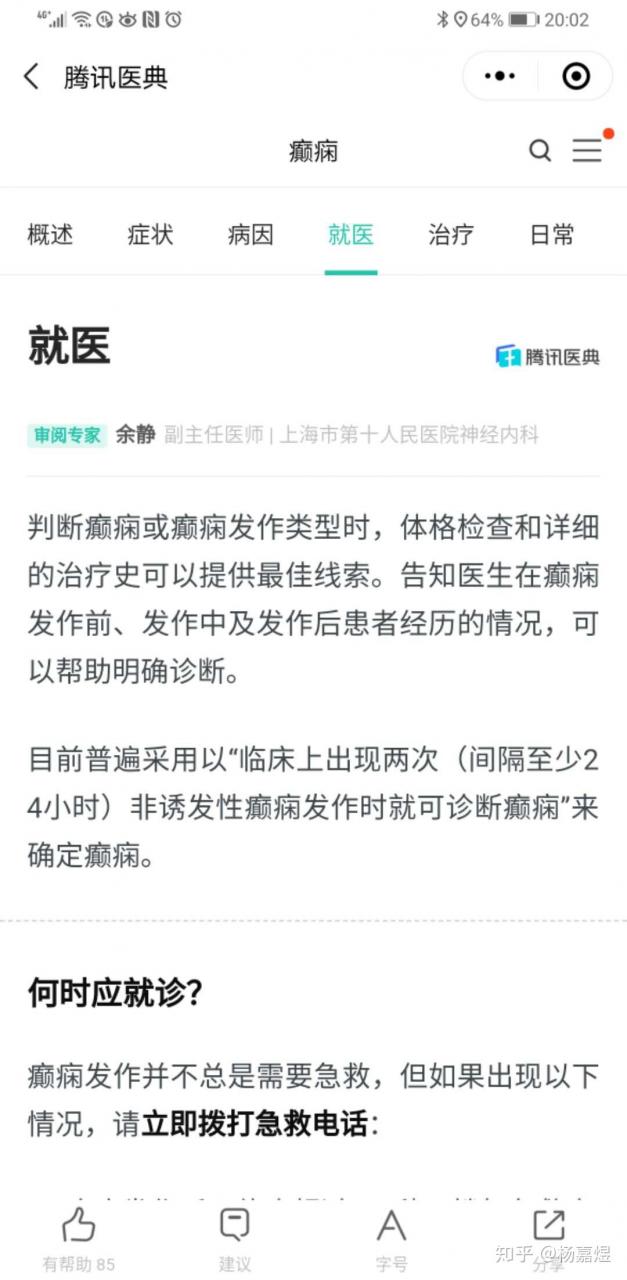Switch to the 日常 tab
Image resolution: width=627 pixels, height=1280 pixels.
tap(552, 235)
